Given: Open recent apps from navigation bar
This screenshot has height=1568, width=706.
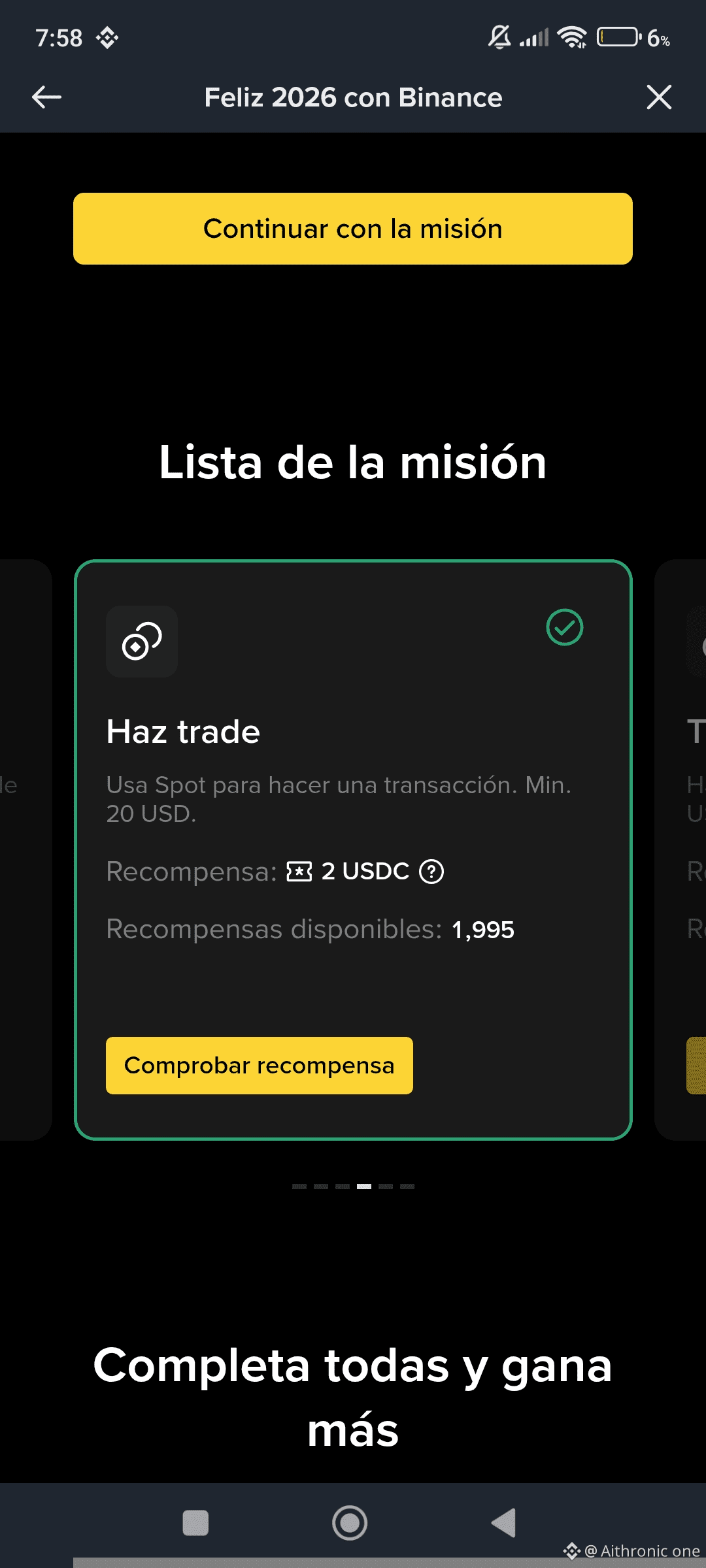Looking at the screenshot, I should (195, 1523).
